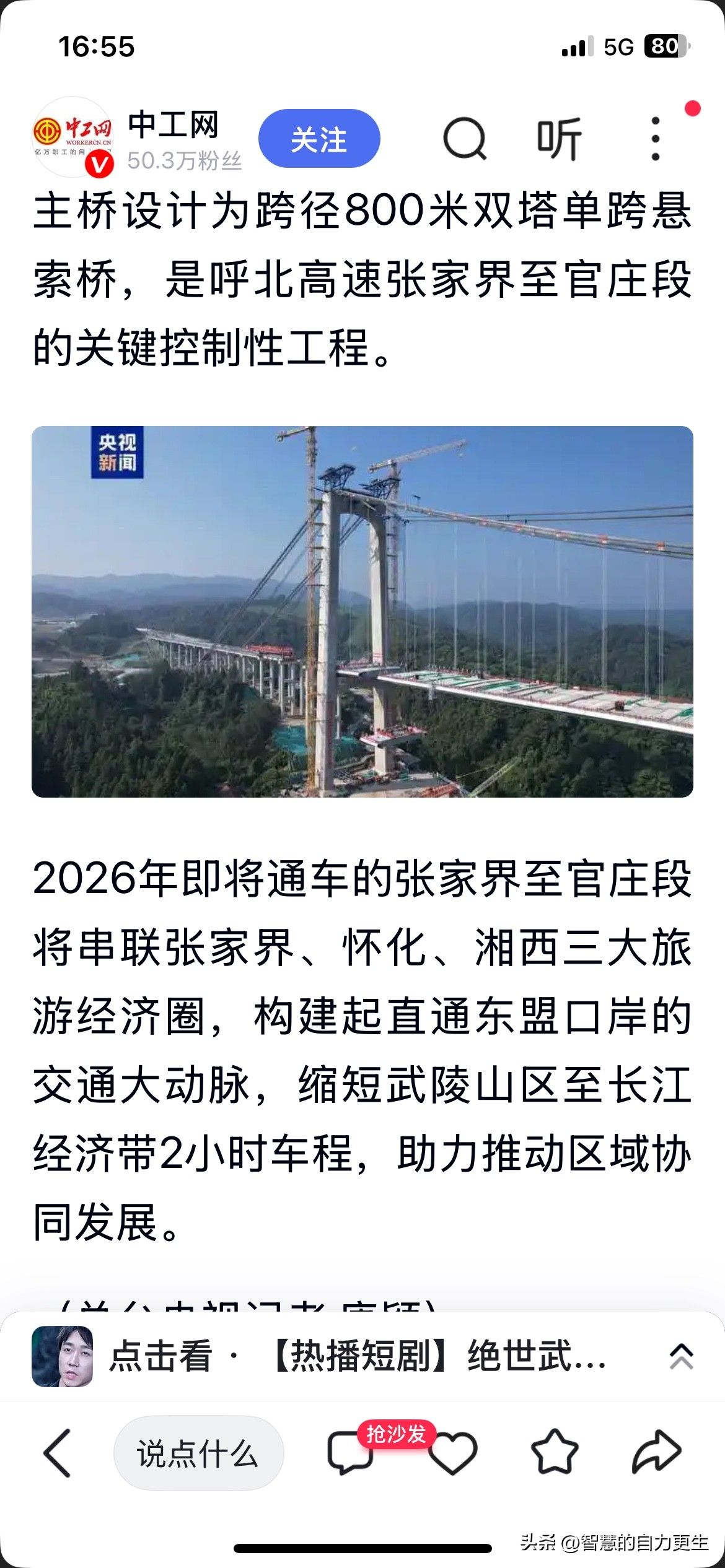The width and height of the screenshot is (725, 1568).
Task: Favorite this article with star icon
Action: point(554,1453)
